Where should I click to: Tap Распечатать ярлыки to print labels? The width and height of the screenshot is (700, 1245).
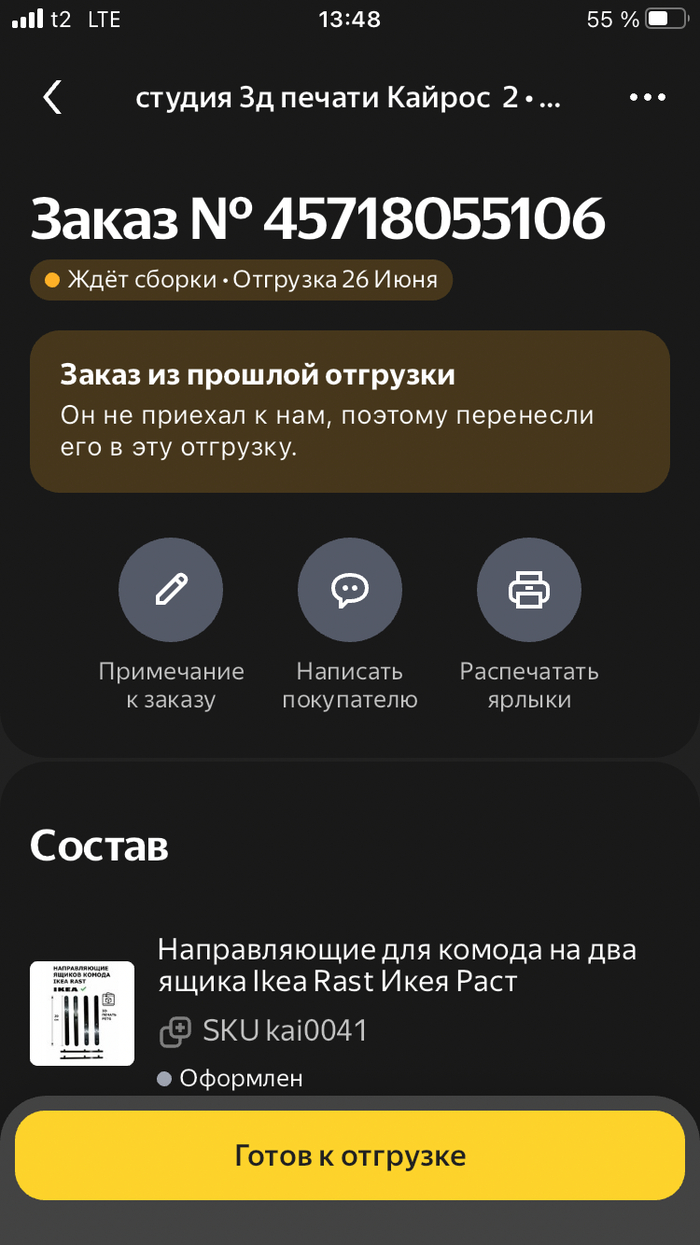[529, 591]
